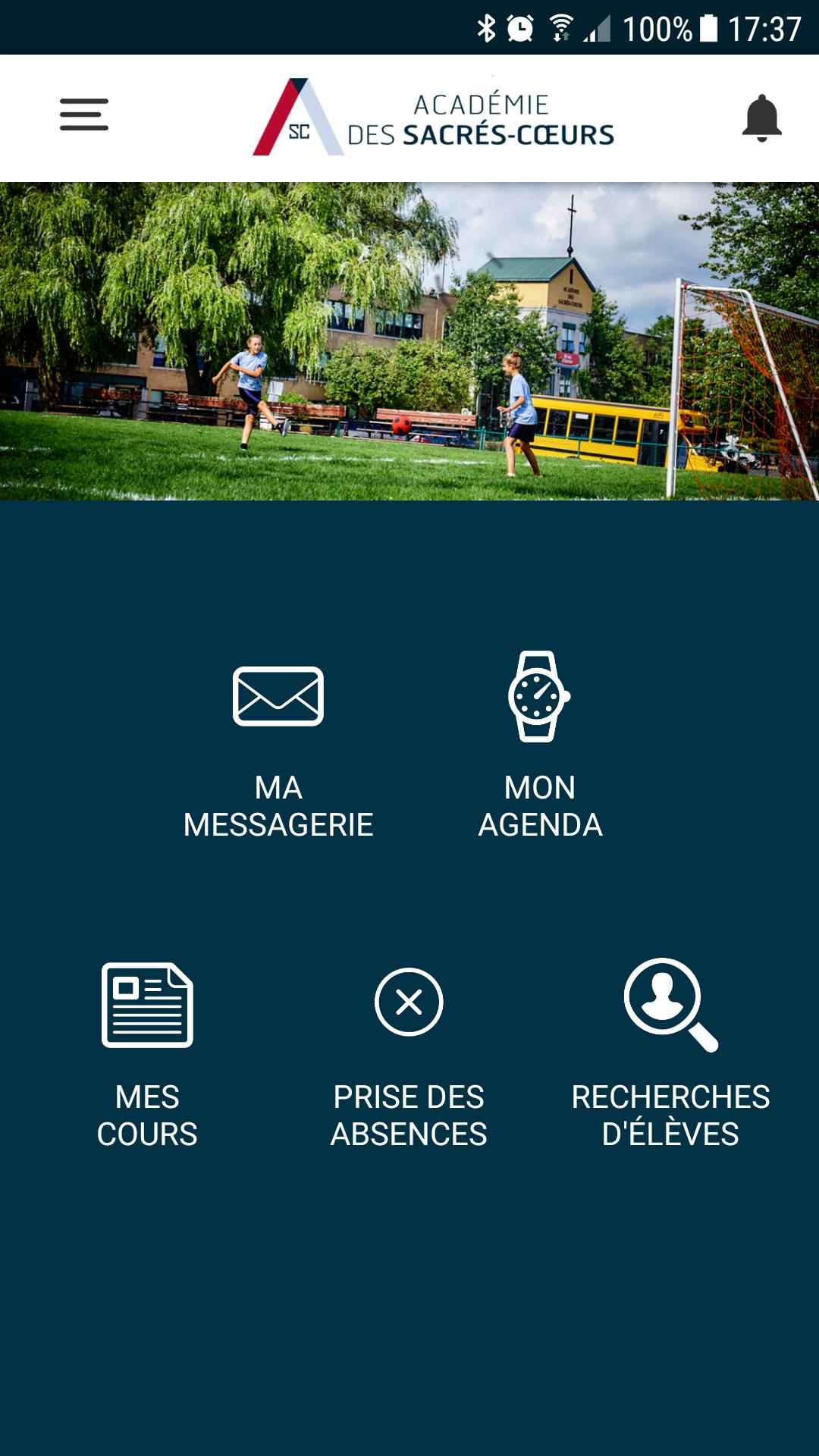This screenshot has height=1456, width=819.
Task: Launch Recherches d'Élèves
Action: 670,1054
